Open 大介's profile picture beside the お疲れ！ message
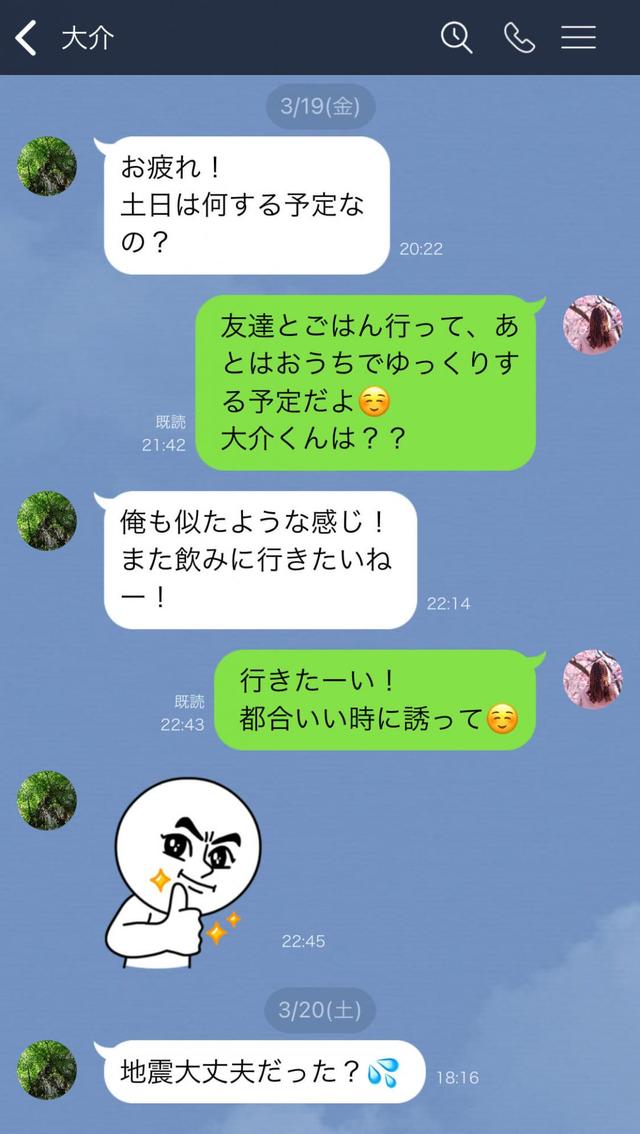The image size is (640, 1134). click(47, 166)
